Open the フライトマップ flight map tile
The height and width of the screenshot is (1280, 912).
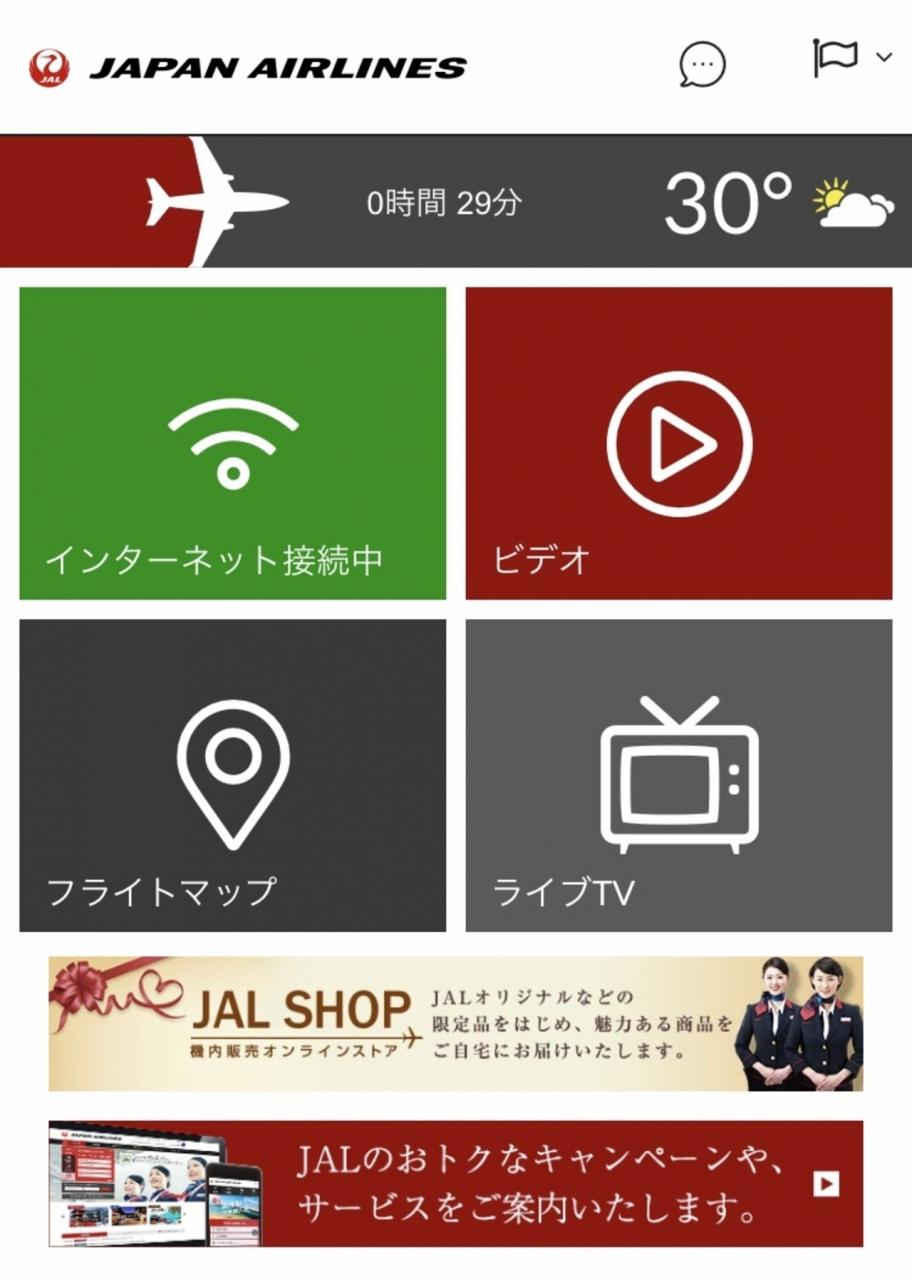click(232, 775)
